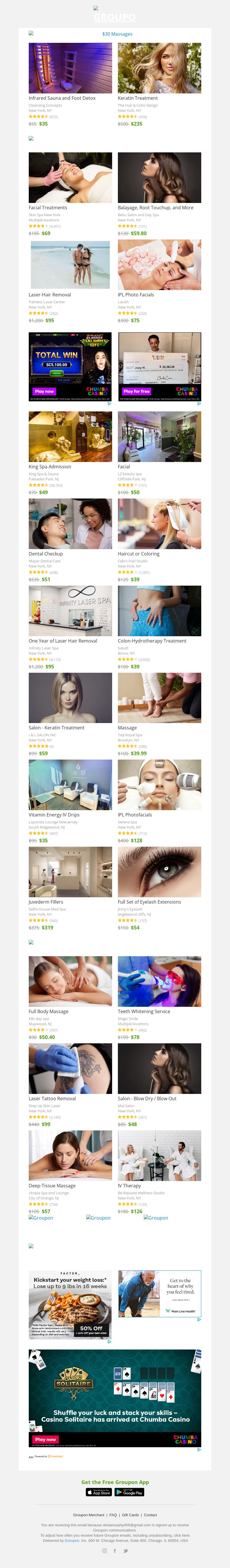The height and width of the screenshot is (1568, 230).
Task: Open the Colon-Hydrotherapy Treatment deal
Action: coord(159,611)
